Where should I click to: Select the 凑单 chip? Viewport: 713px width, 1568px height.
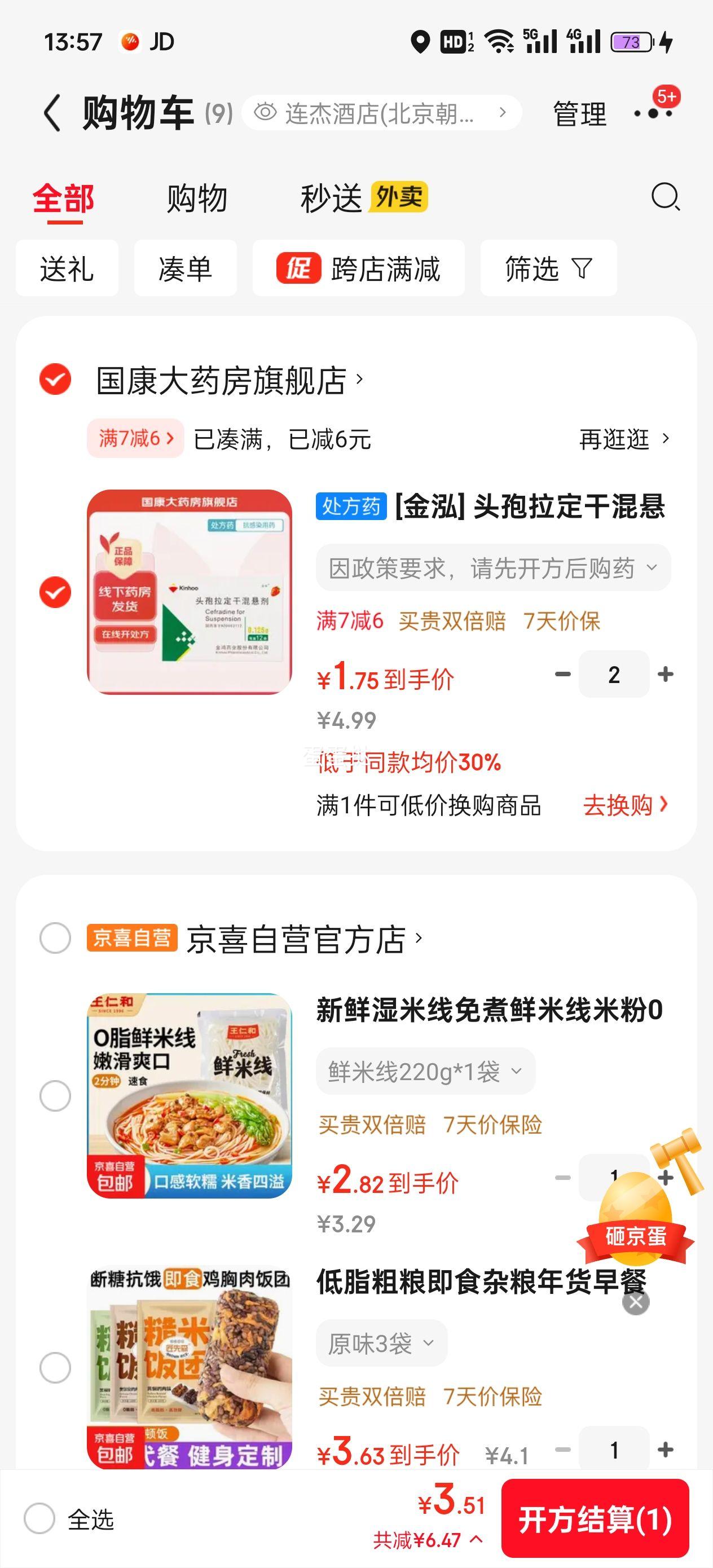185,268
